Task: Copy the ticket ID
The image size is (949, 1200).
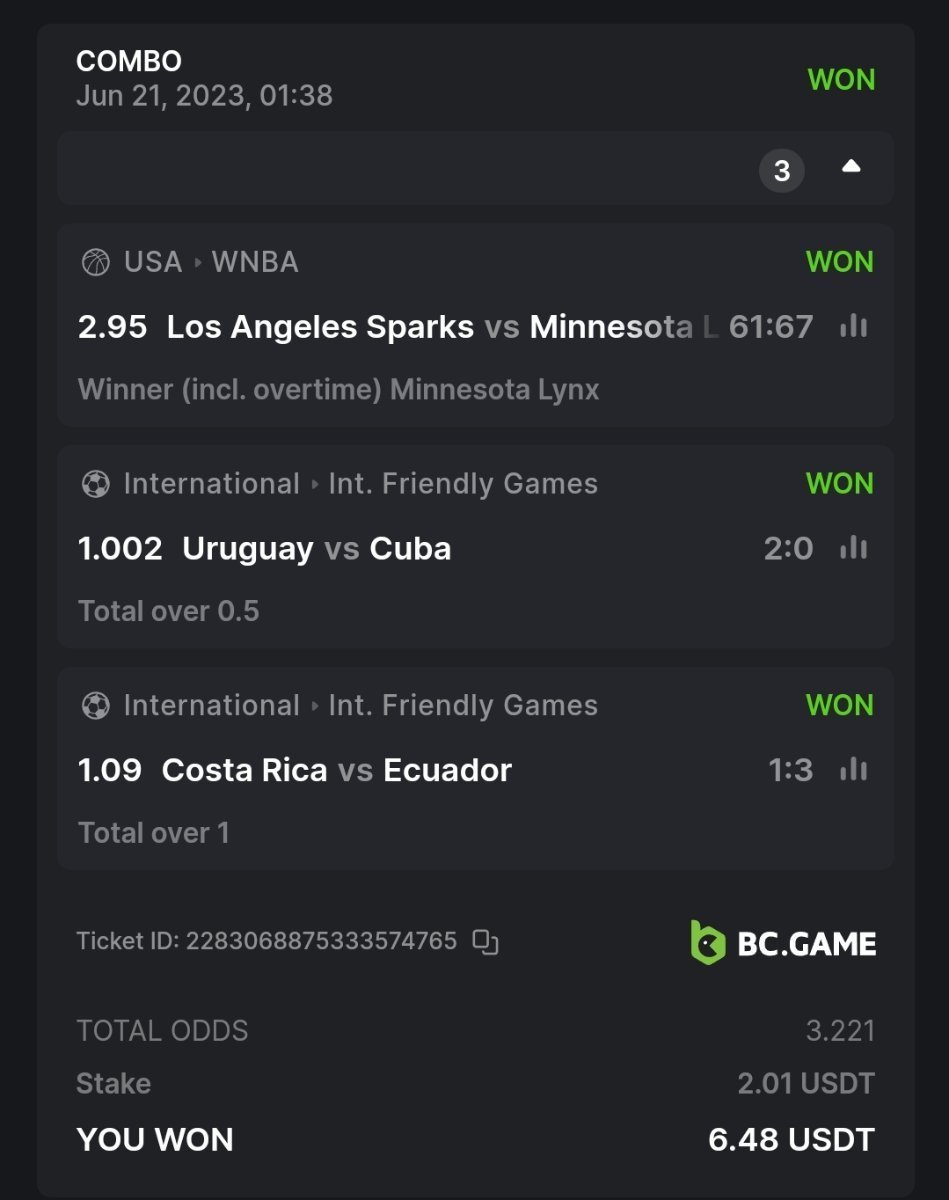Action: pyautogui.click(x=486, y=942)
